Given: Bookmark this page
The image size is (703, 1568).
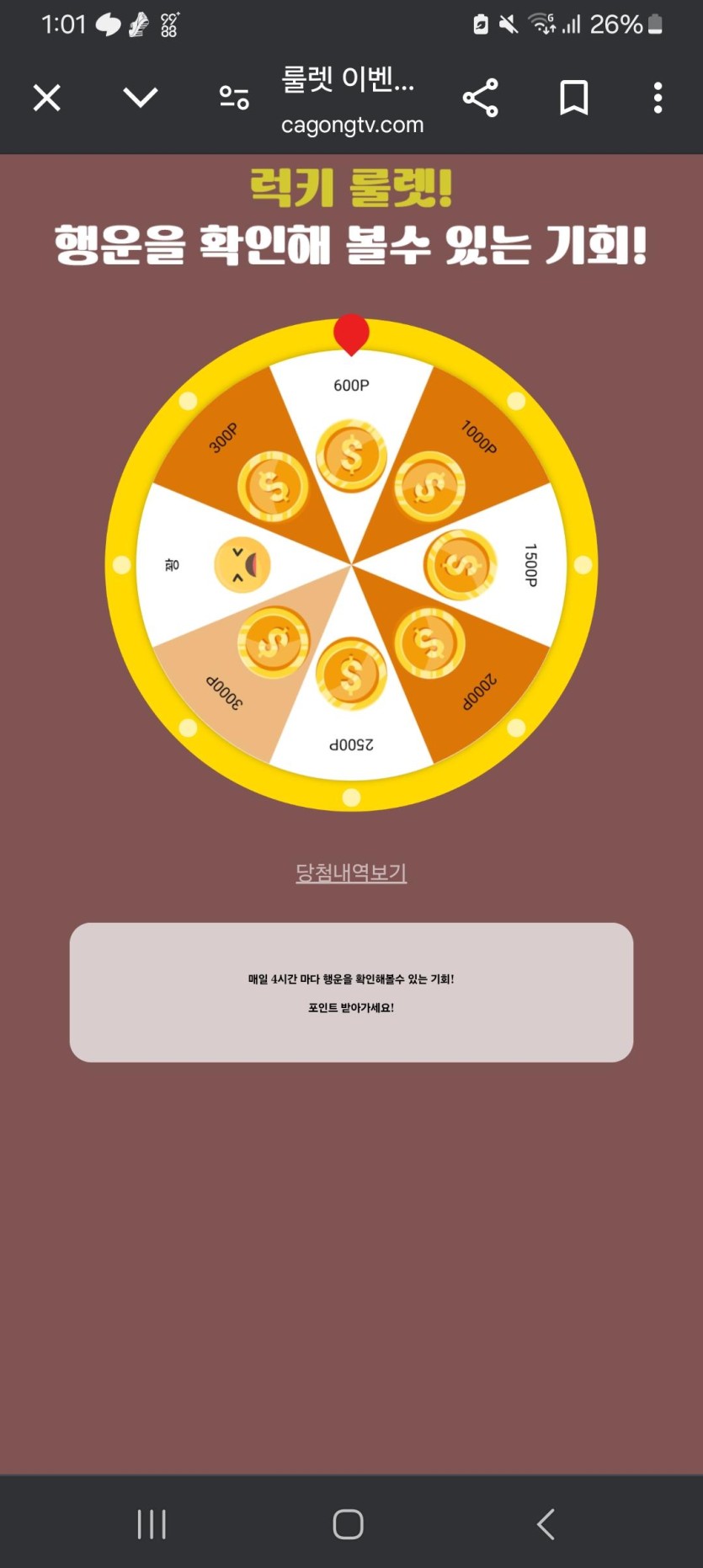Looking at the screenshot, I should 574,98.
